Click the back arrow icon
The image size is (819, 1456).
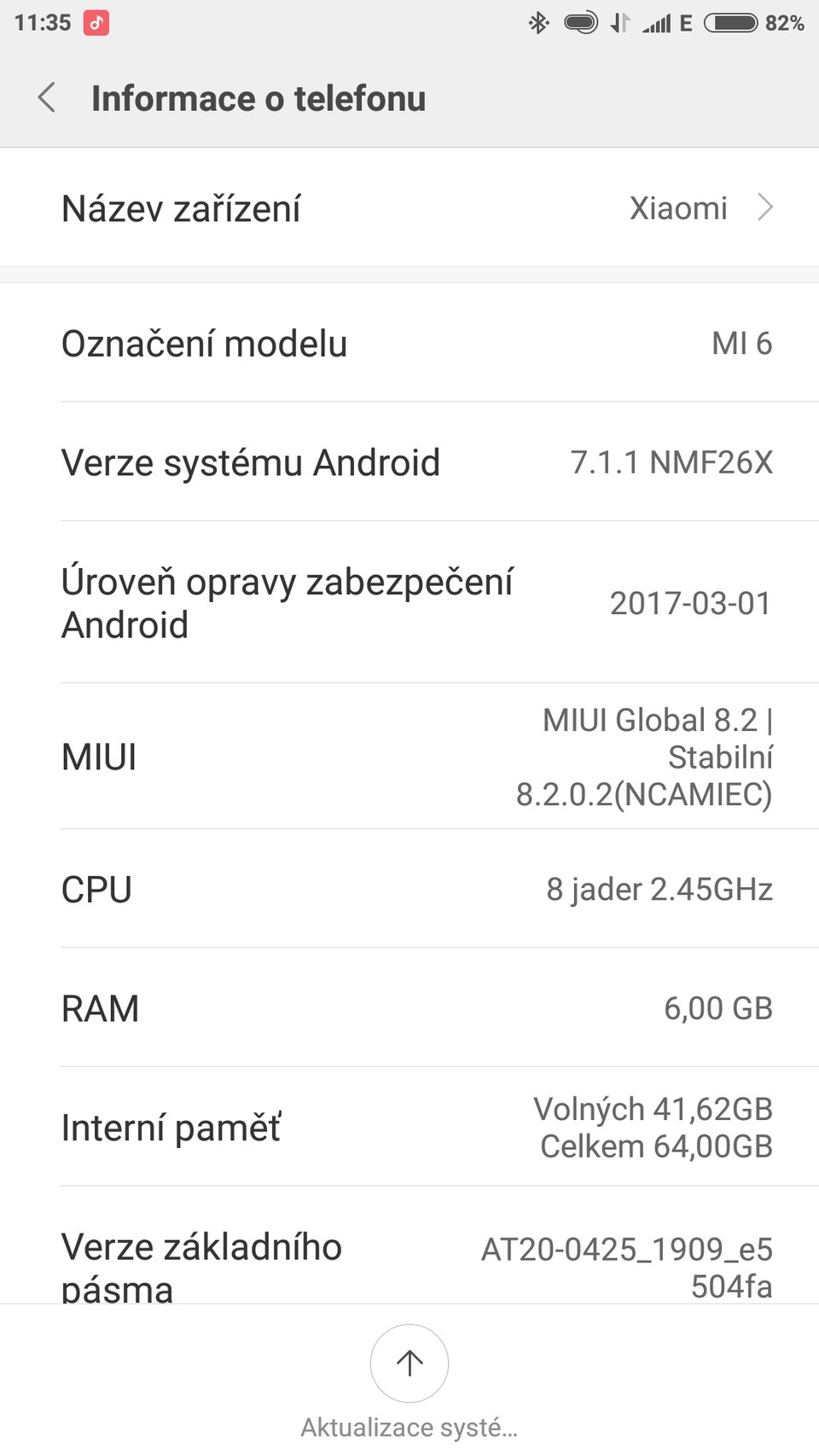tap(47, 98)
